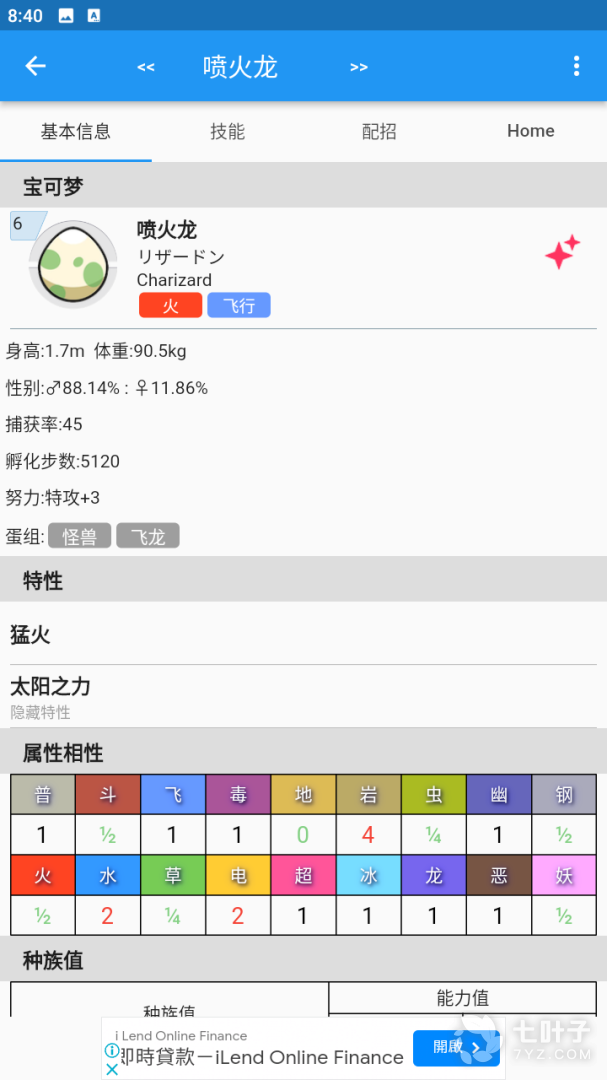Toggle the shiny sparkle icon

click(562, 252)
